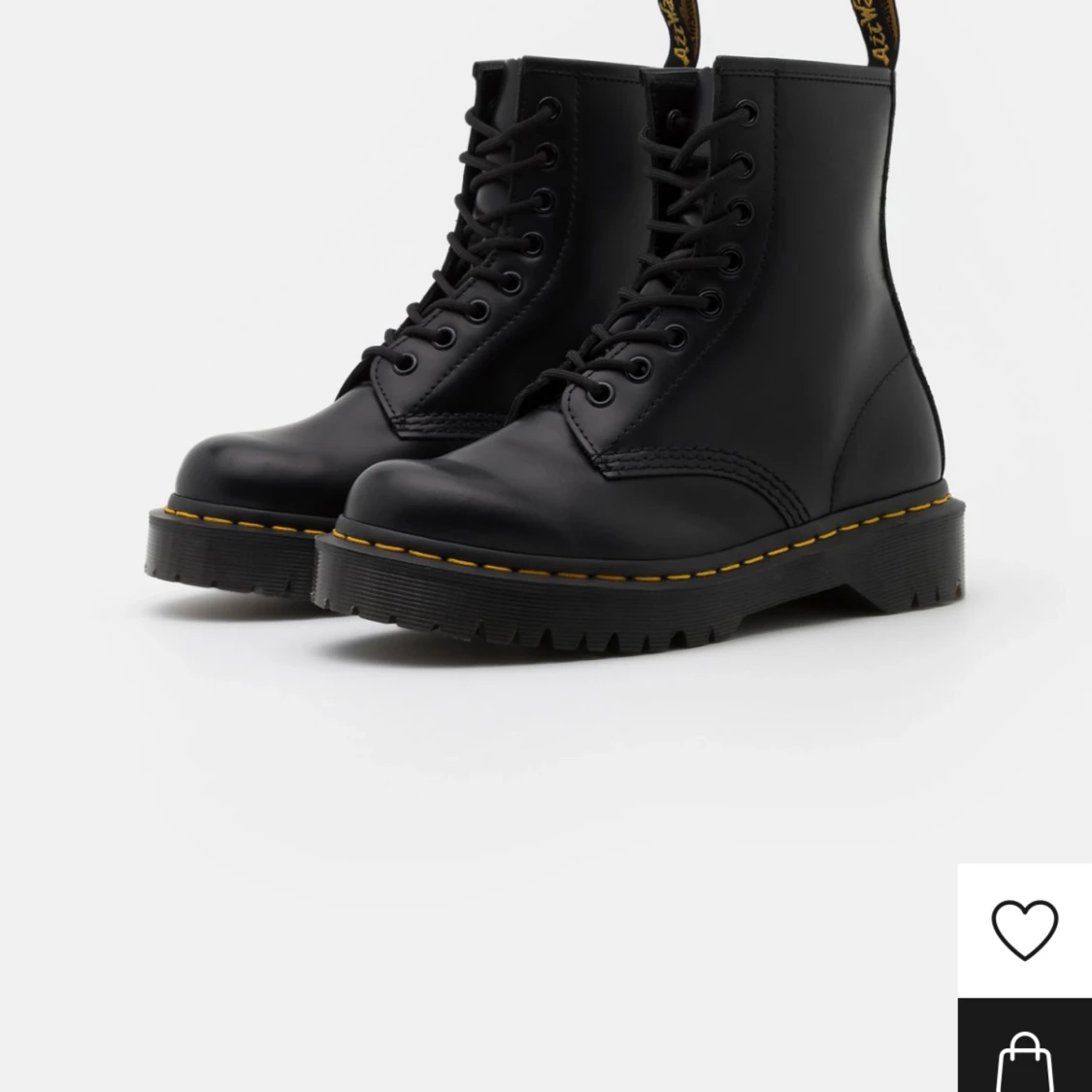This screenshot has height=1092, width=1092.
Task: Add the boots to your wishlist
Action: (1024, 929)
